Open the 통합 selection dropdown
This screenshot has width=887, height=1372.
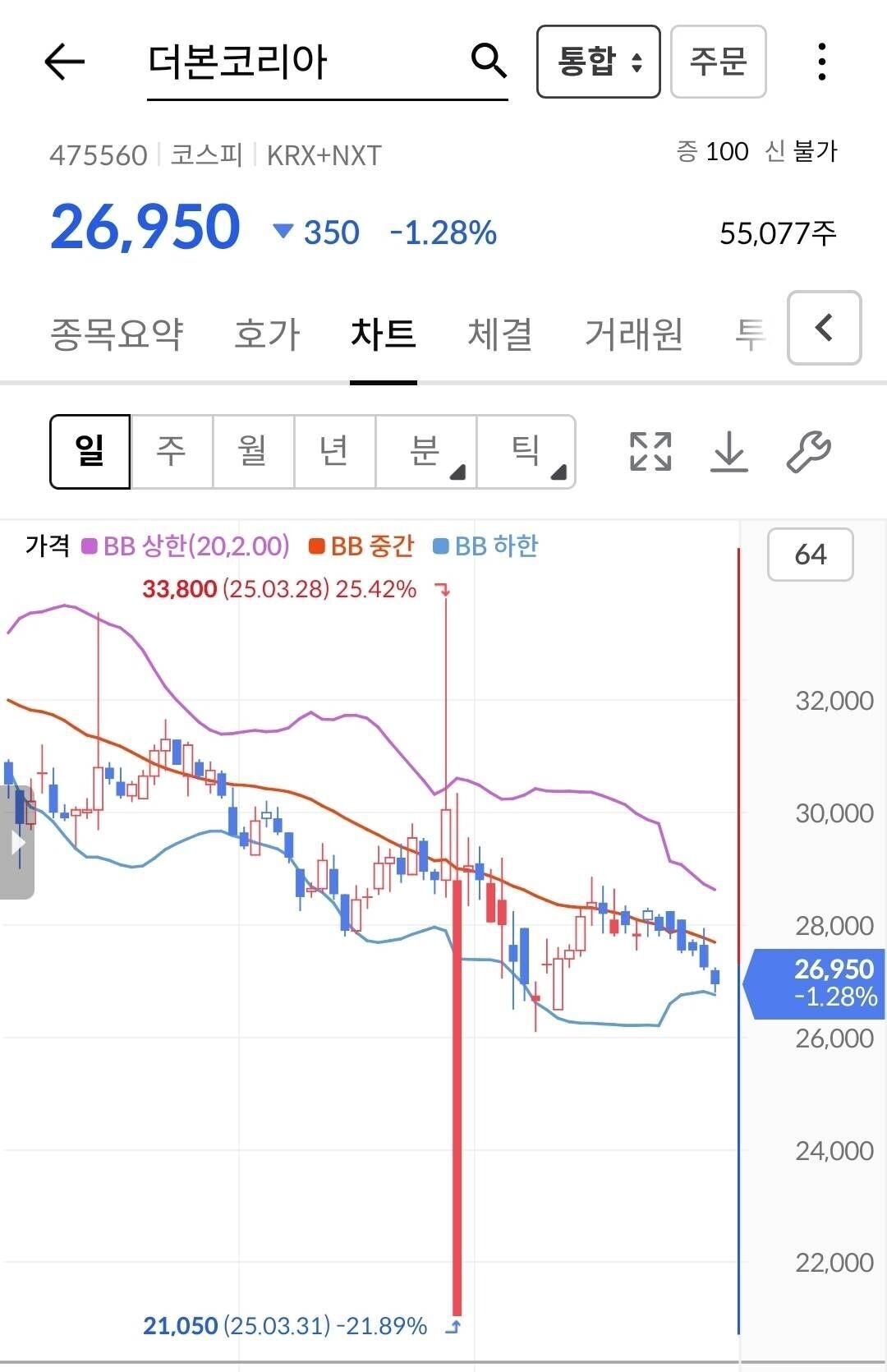pos(598,62)
